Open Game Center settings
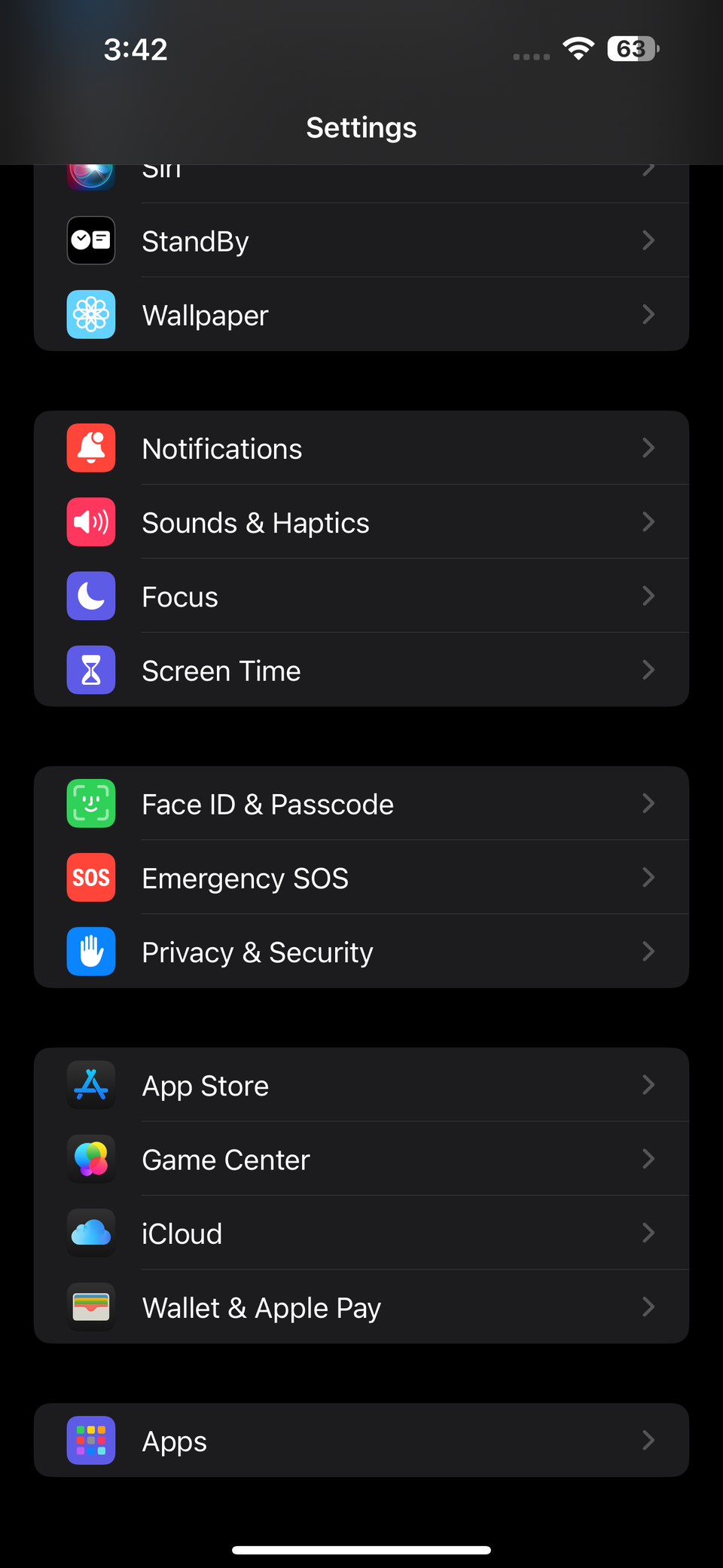This screenshot has width=723, height=1568. tap(361, 1160)
